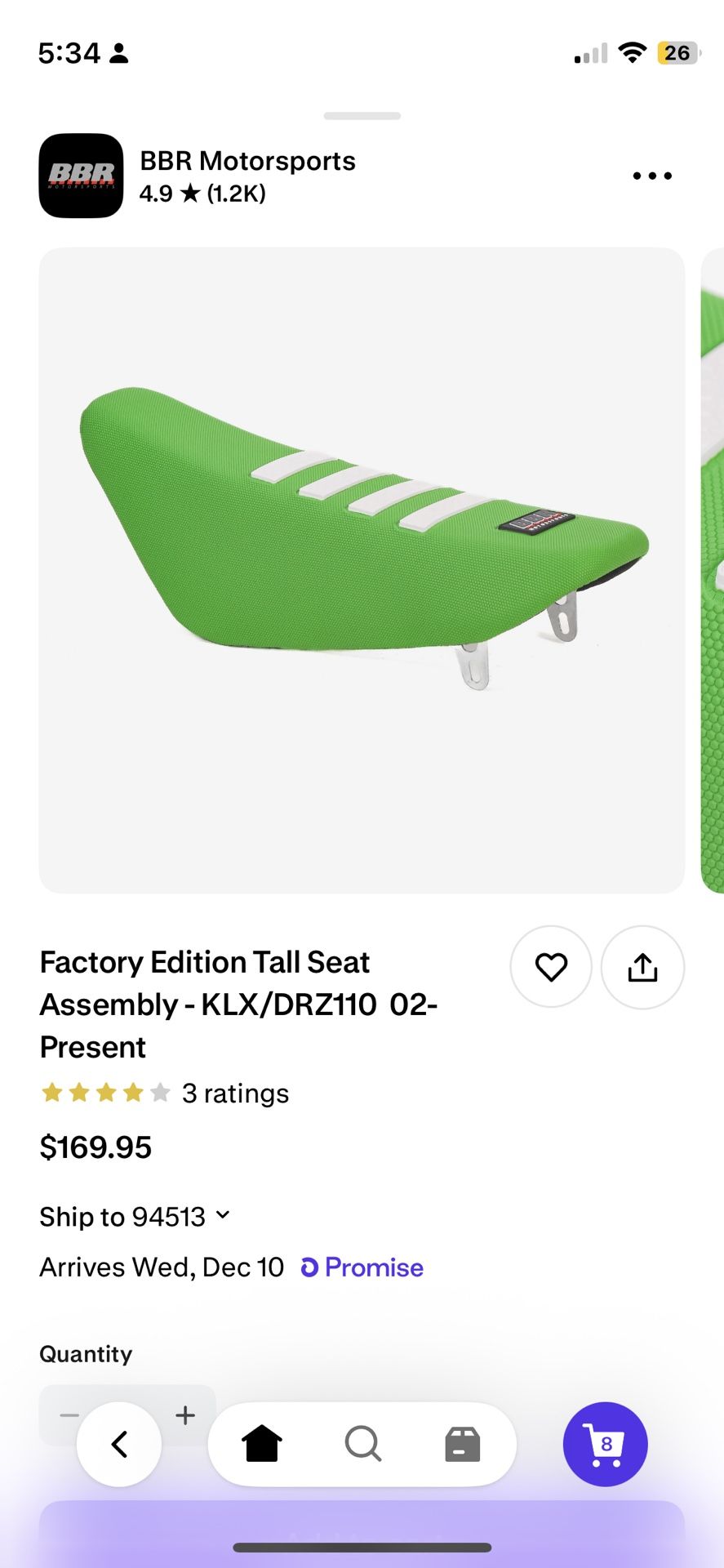Open the shopping cart showing 8 items

coord(605,1444)
